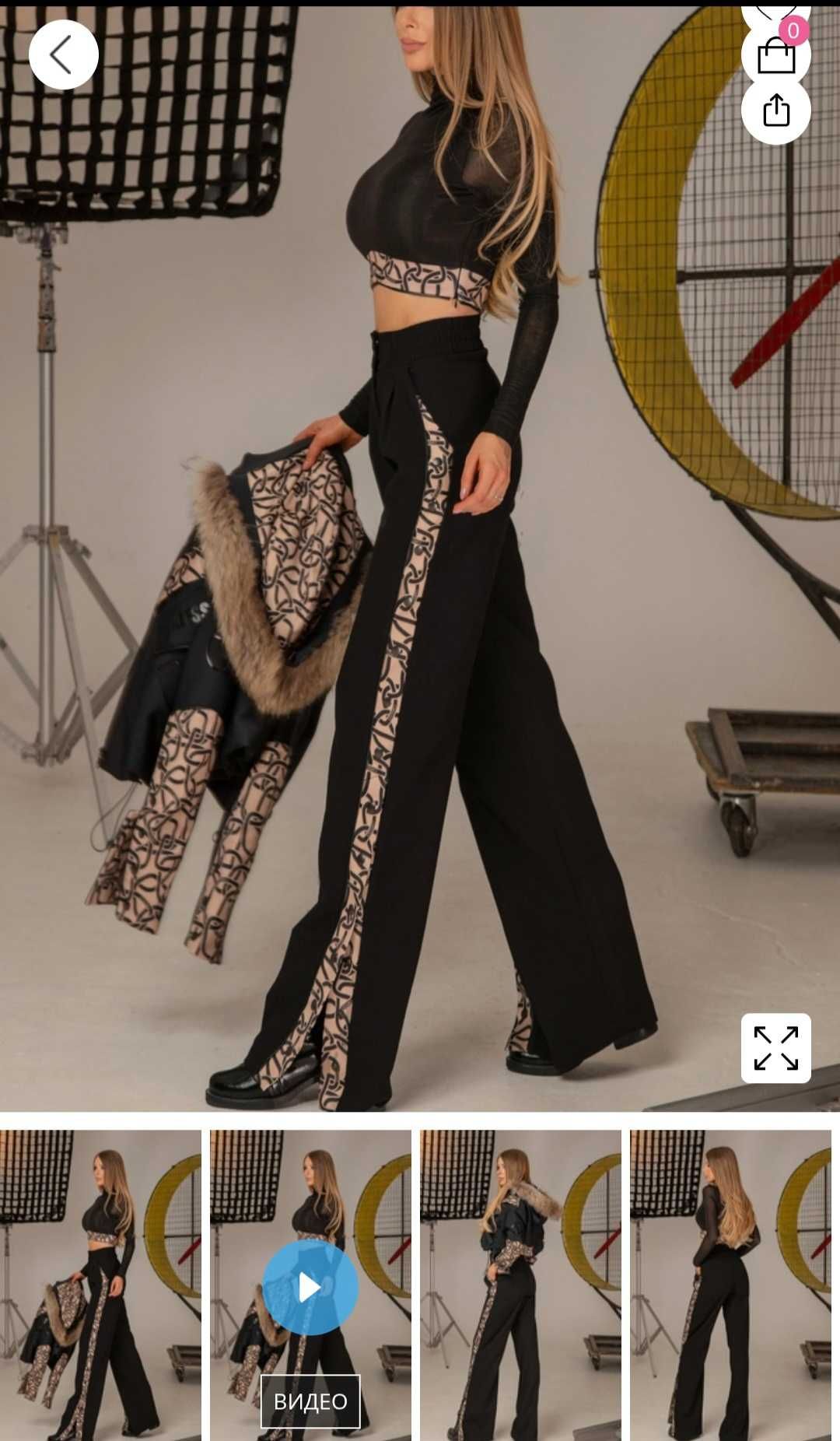Expand the photo to fullscreen
Viewport: 840px width, 1441px height.
point(775,1047)
